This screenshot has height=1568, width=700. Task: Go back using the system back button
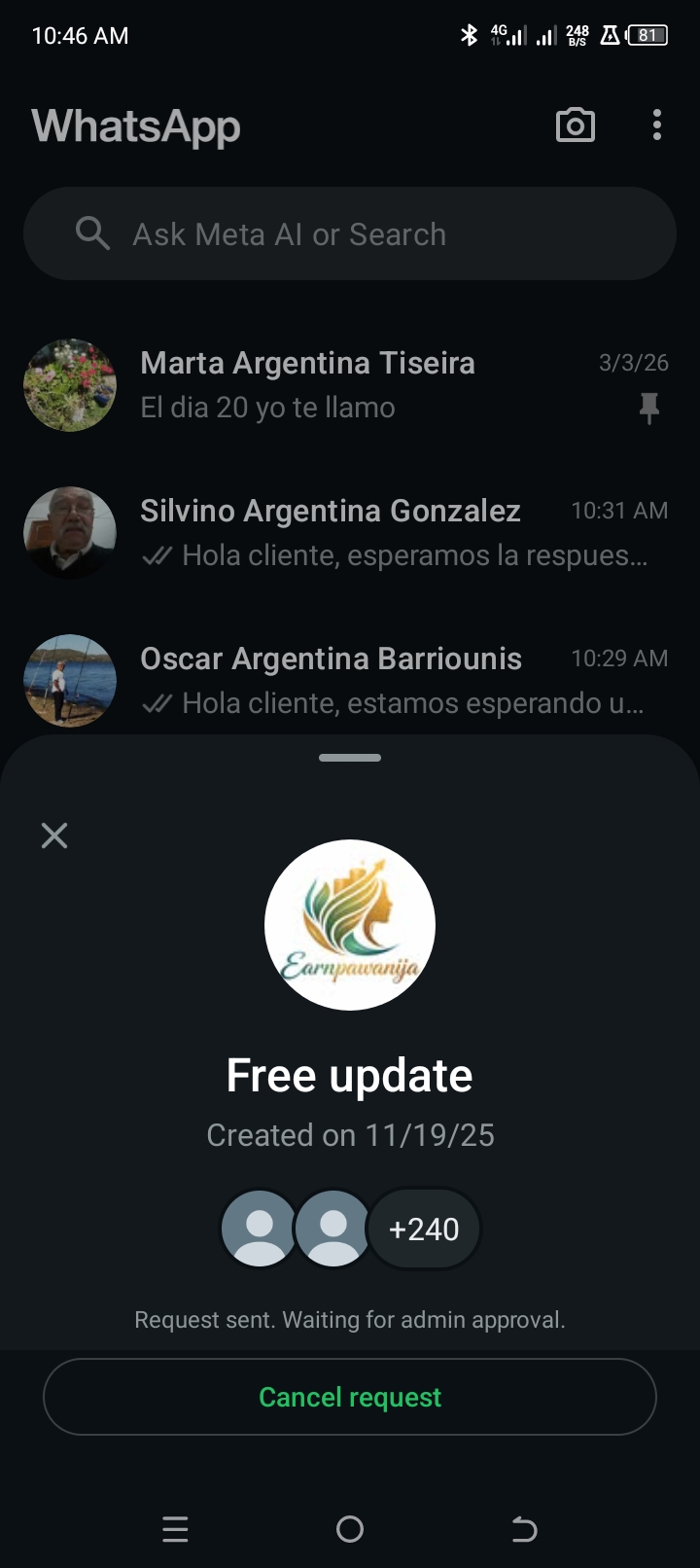pos(524,1530)
